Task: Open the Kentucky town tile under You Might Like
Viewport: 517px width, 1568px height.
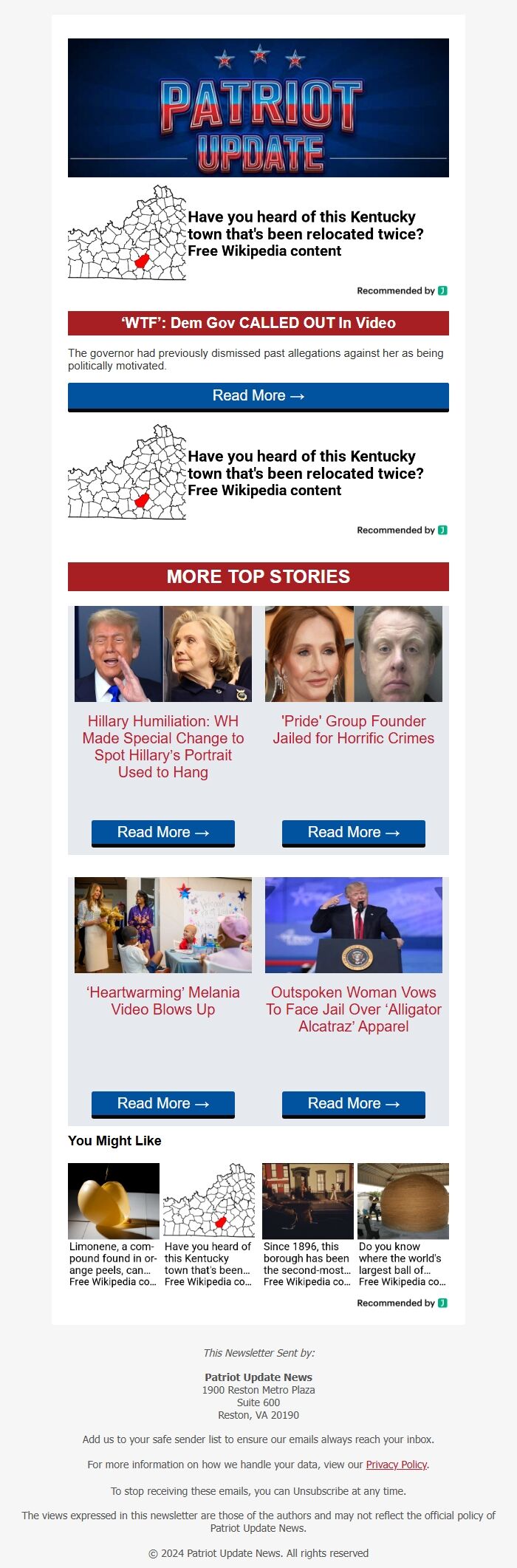Action: coord(209,1225)
